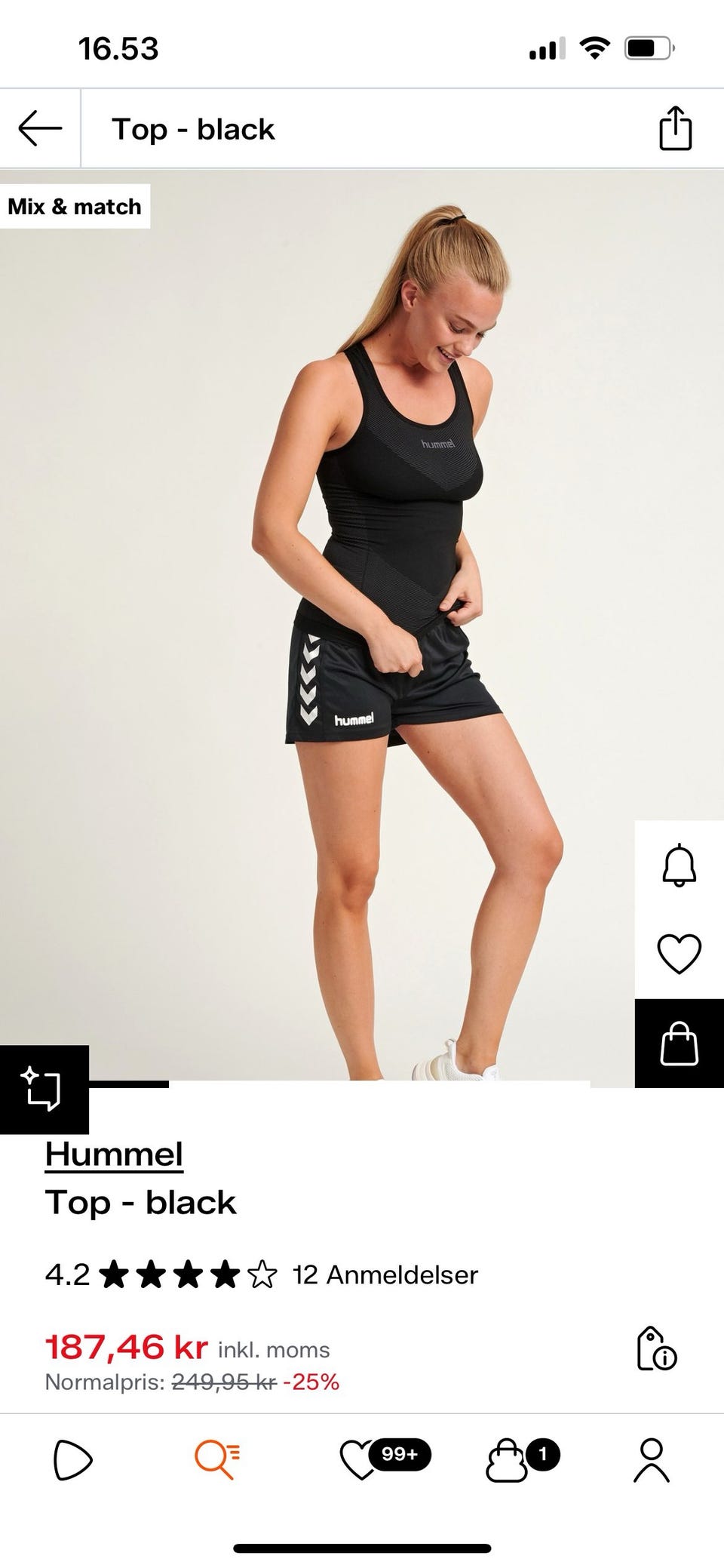724x1568 pixels.
Task: Open the profile account tab
Action: [652, 1460]
